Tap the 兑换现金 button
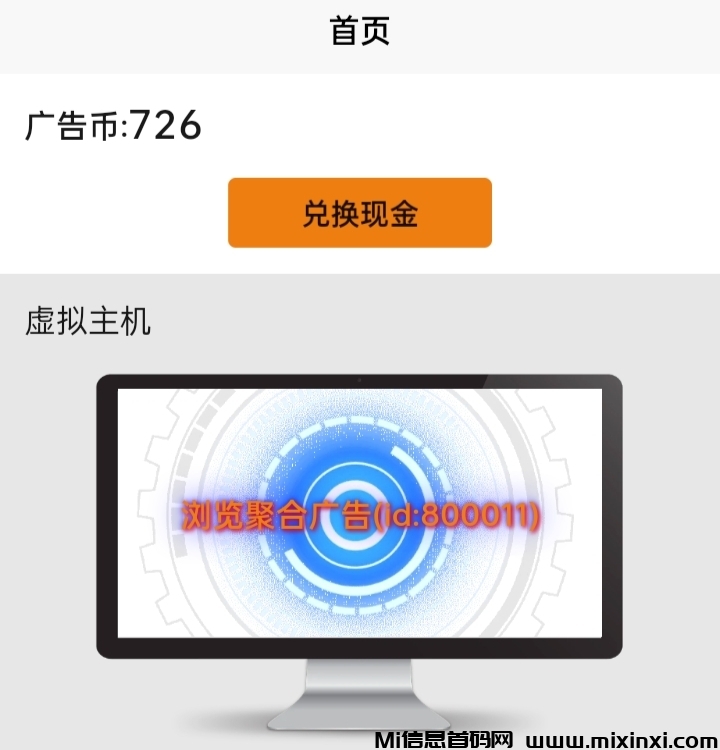Screen dimensions: 720x750 (x=360, y=213)
